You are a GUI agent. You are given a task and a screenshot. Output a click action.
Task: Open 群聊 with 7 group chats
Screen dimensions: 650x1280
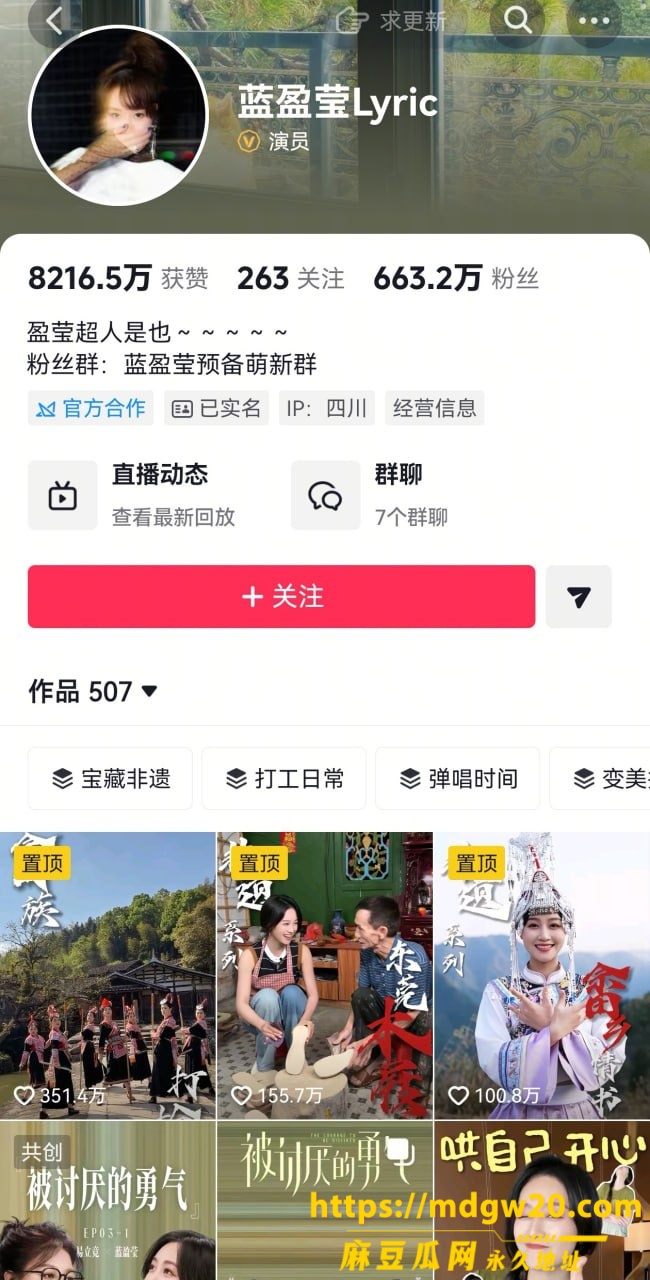pos(372,495)
